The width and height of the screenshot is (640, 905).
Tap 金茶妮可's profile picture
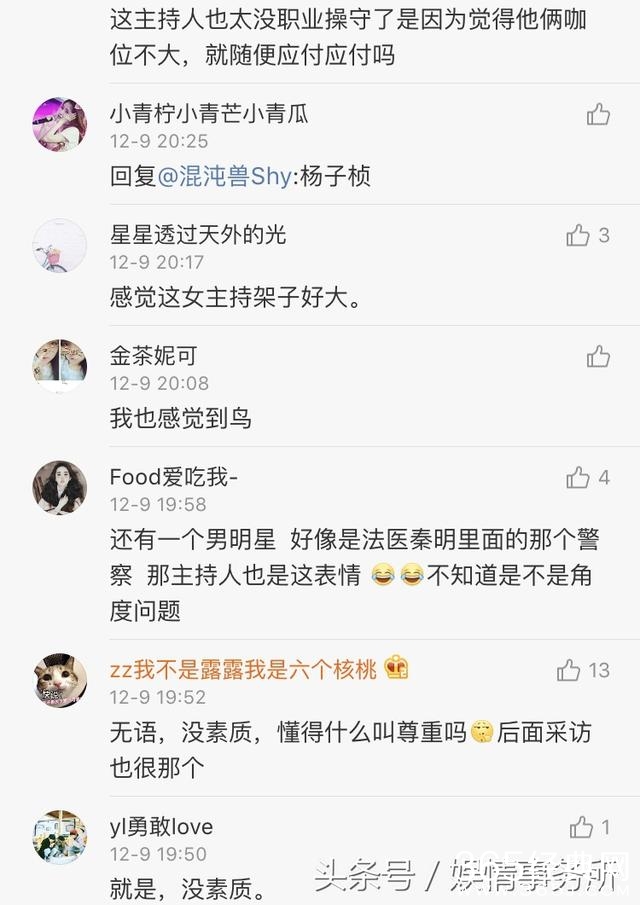(60, 366)
